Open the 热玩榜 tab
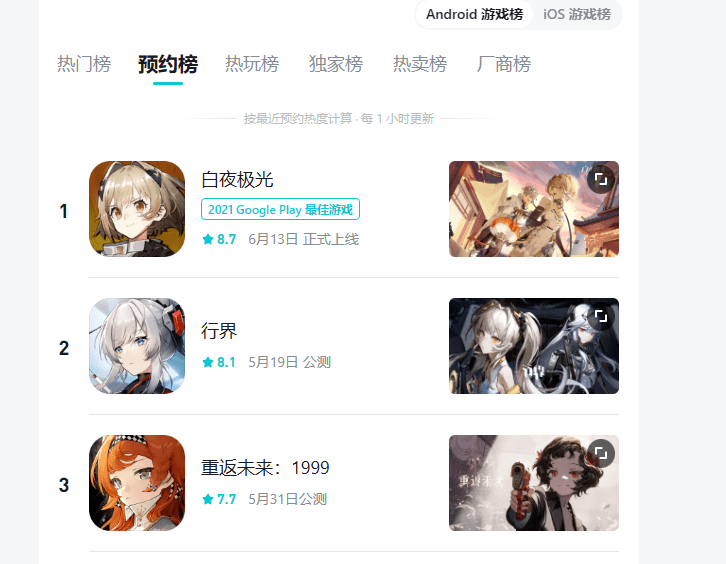726x564 pixels. pyautogui.click(x=252, y=65)
